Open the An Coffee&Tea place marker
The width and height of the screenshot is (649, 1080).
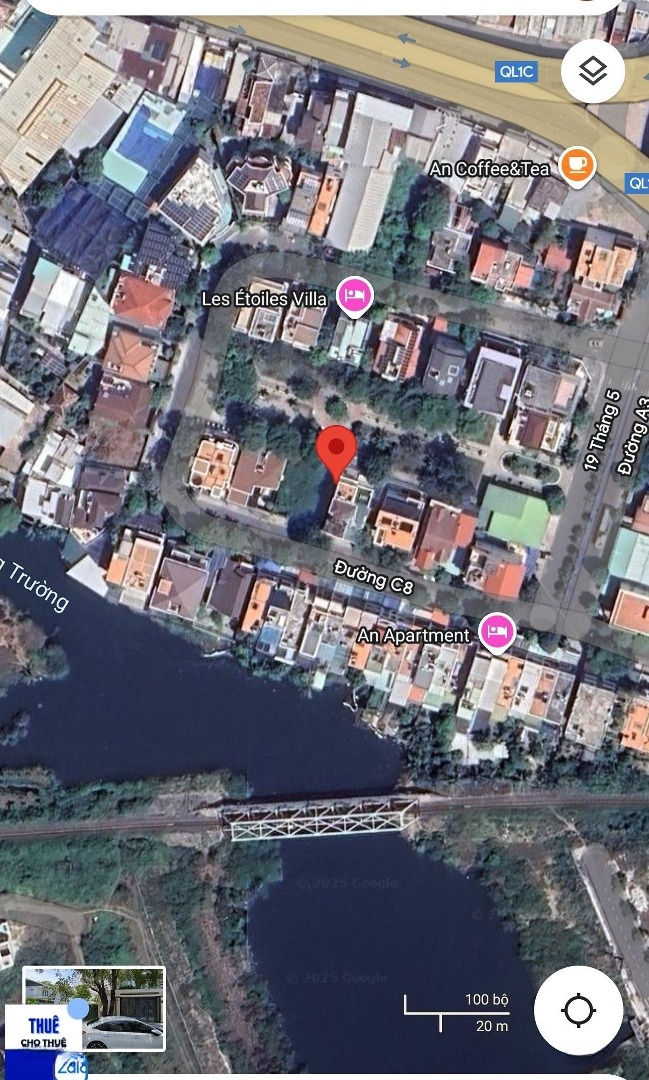coord(576,164)
